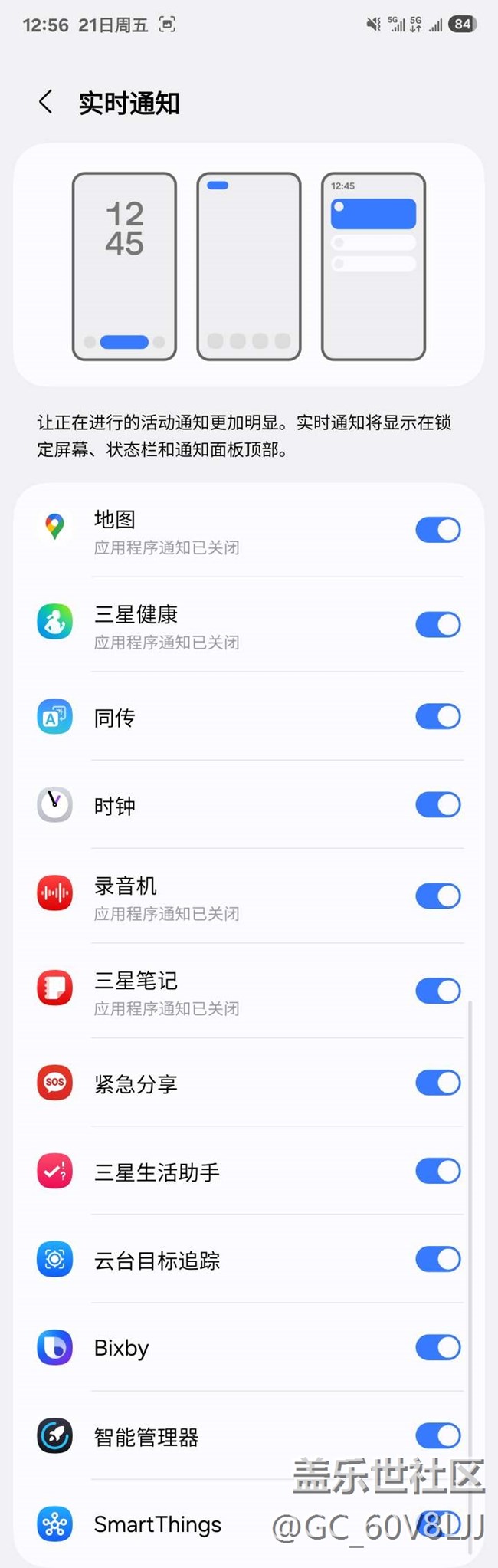Disable live notifications for 录音机
Viewport: 498px width, 1568px height.
coord(437,896)
